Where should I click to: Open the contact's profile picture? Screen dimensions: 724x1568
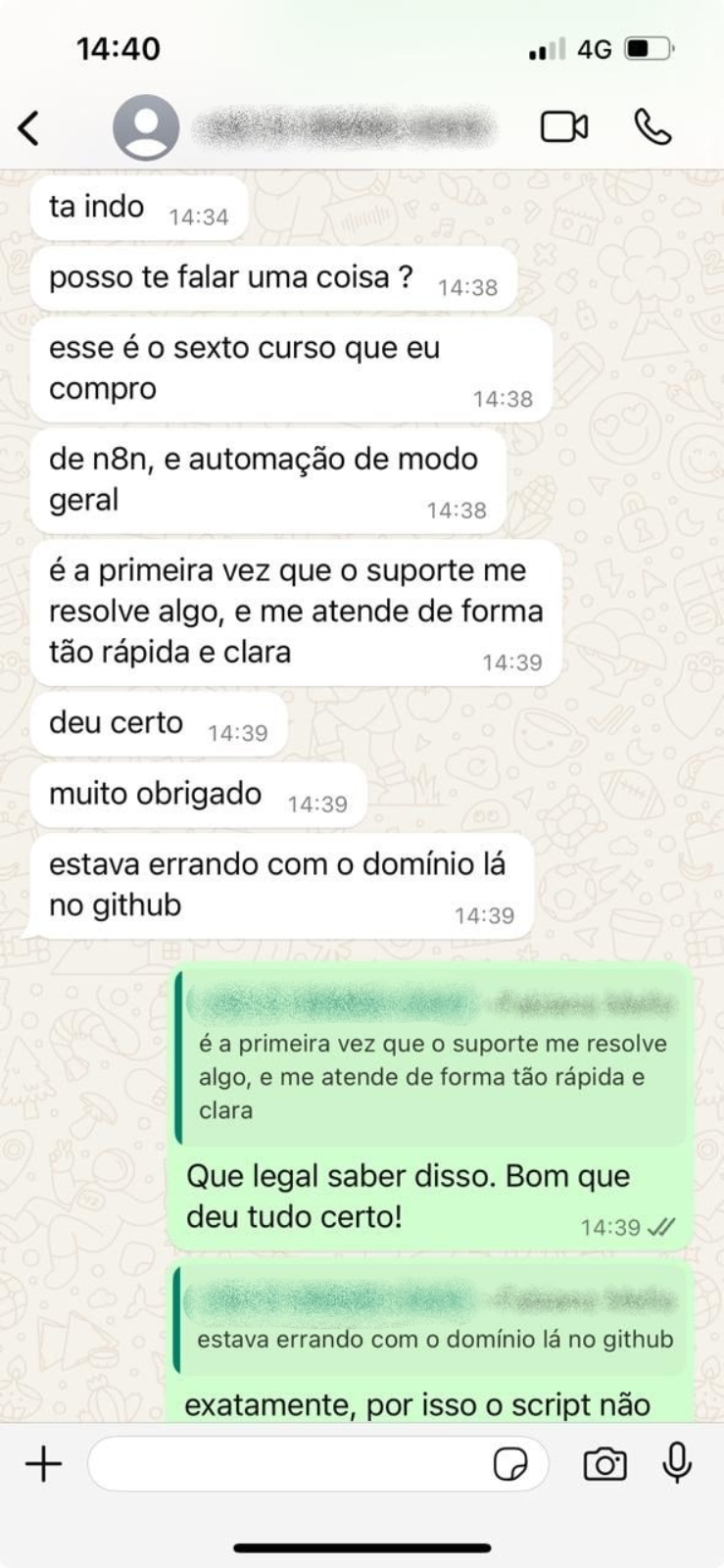[x=146, y=127]
